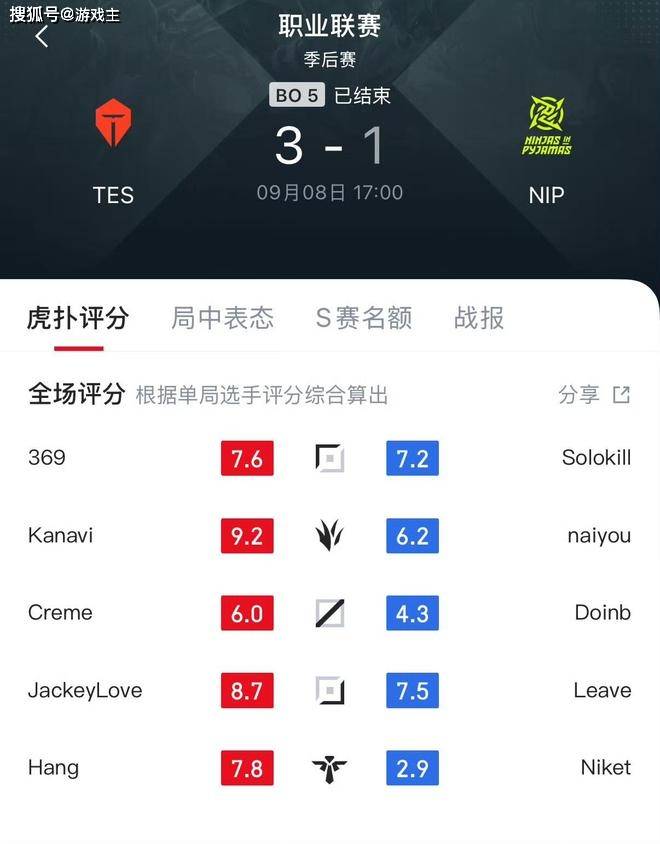
Task: Open the Hang vs Niket rating row
Action: point(329,768)
